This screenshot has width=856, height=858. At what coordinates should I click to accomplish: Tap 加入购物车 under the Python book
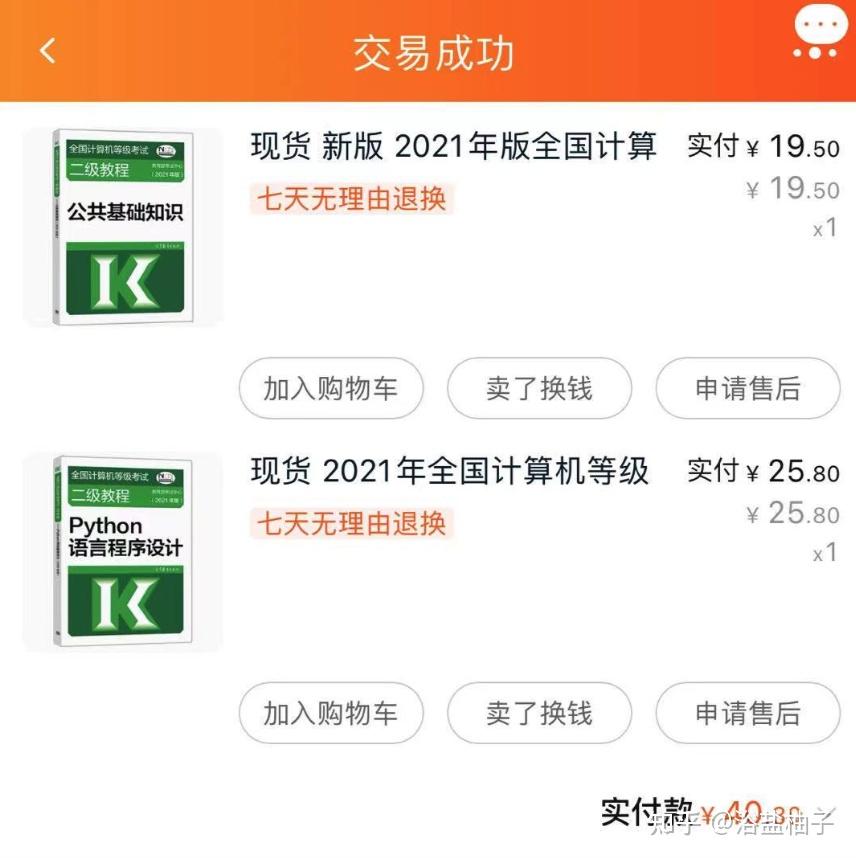[x=331, y=714]
